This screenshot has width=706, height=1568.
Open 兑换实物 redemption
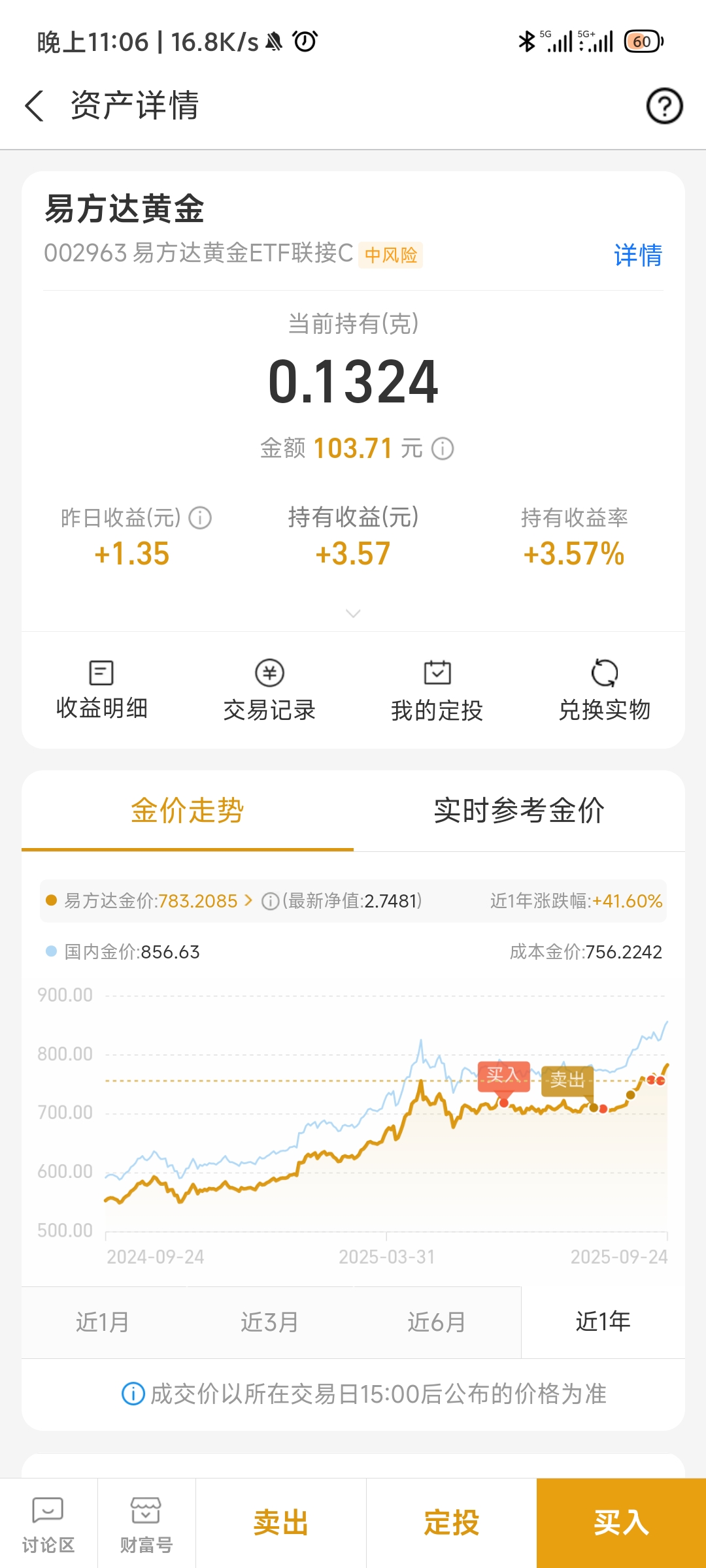[604, 690]
